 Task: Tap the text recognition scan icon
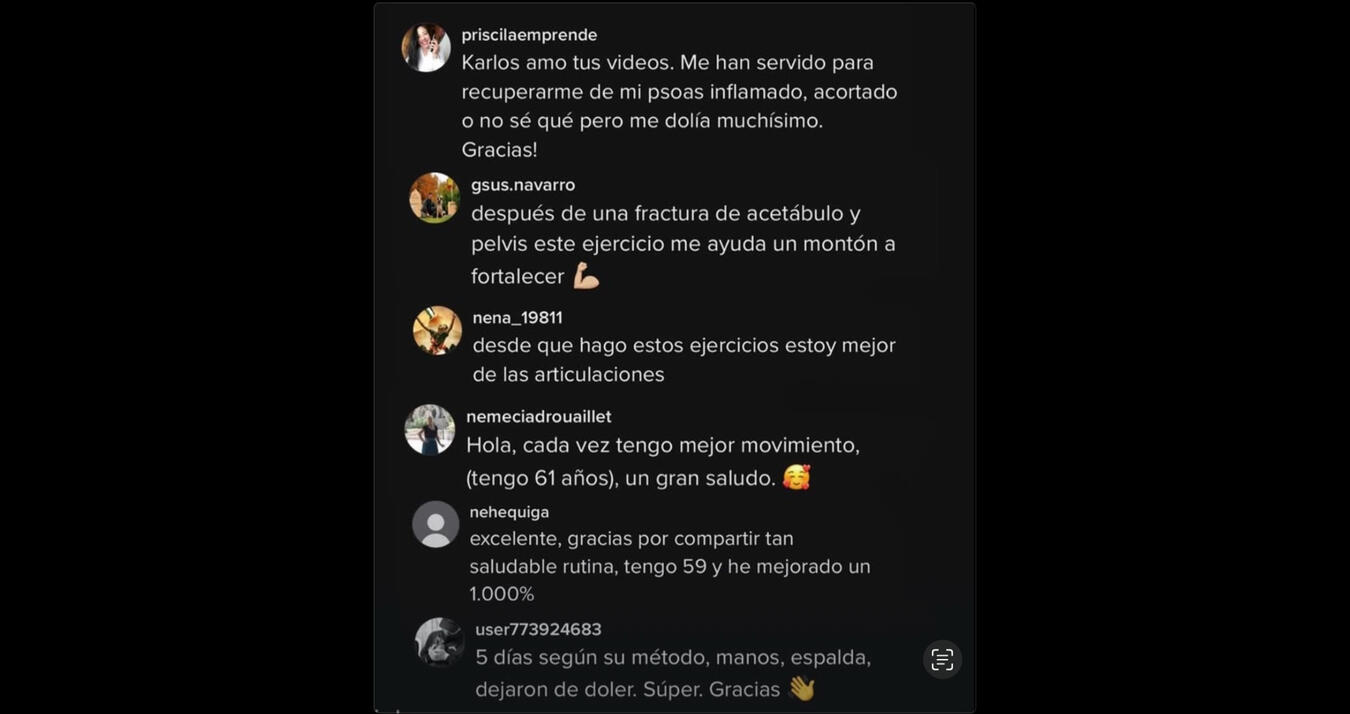tap(942, 660)
